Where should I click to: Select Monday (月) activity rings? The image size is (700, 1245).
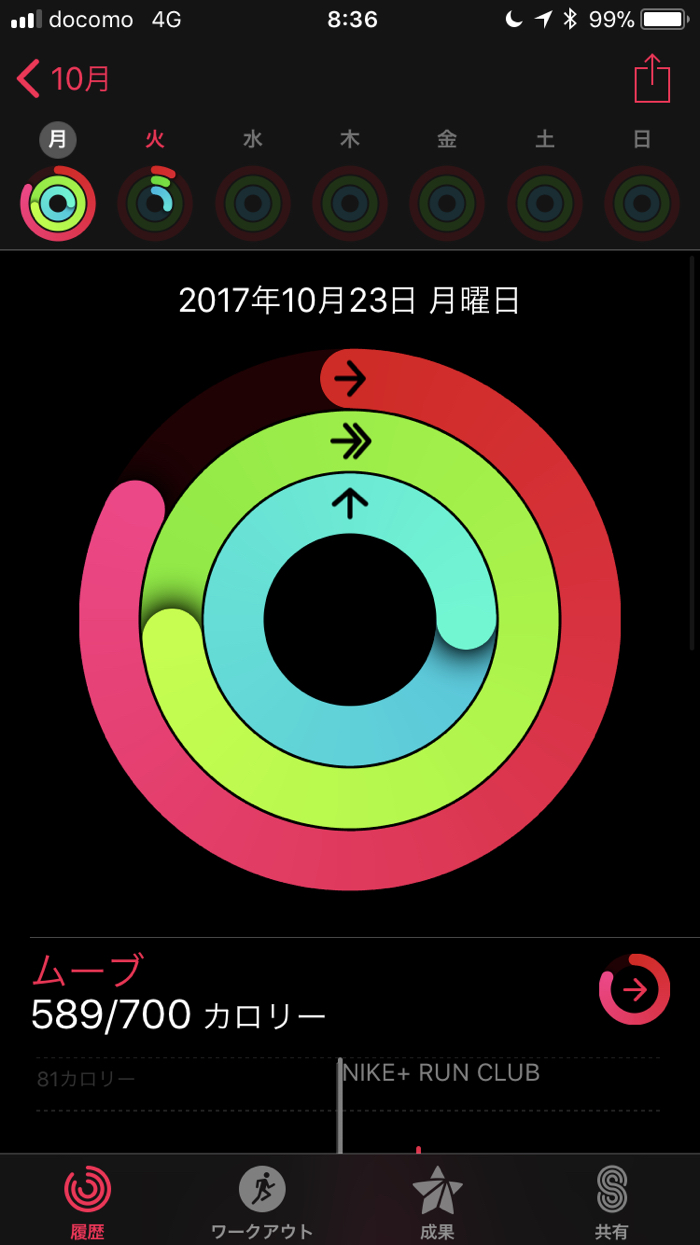58,203
